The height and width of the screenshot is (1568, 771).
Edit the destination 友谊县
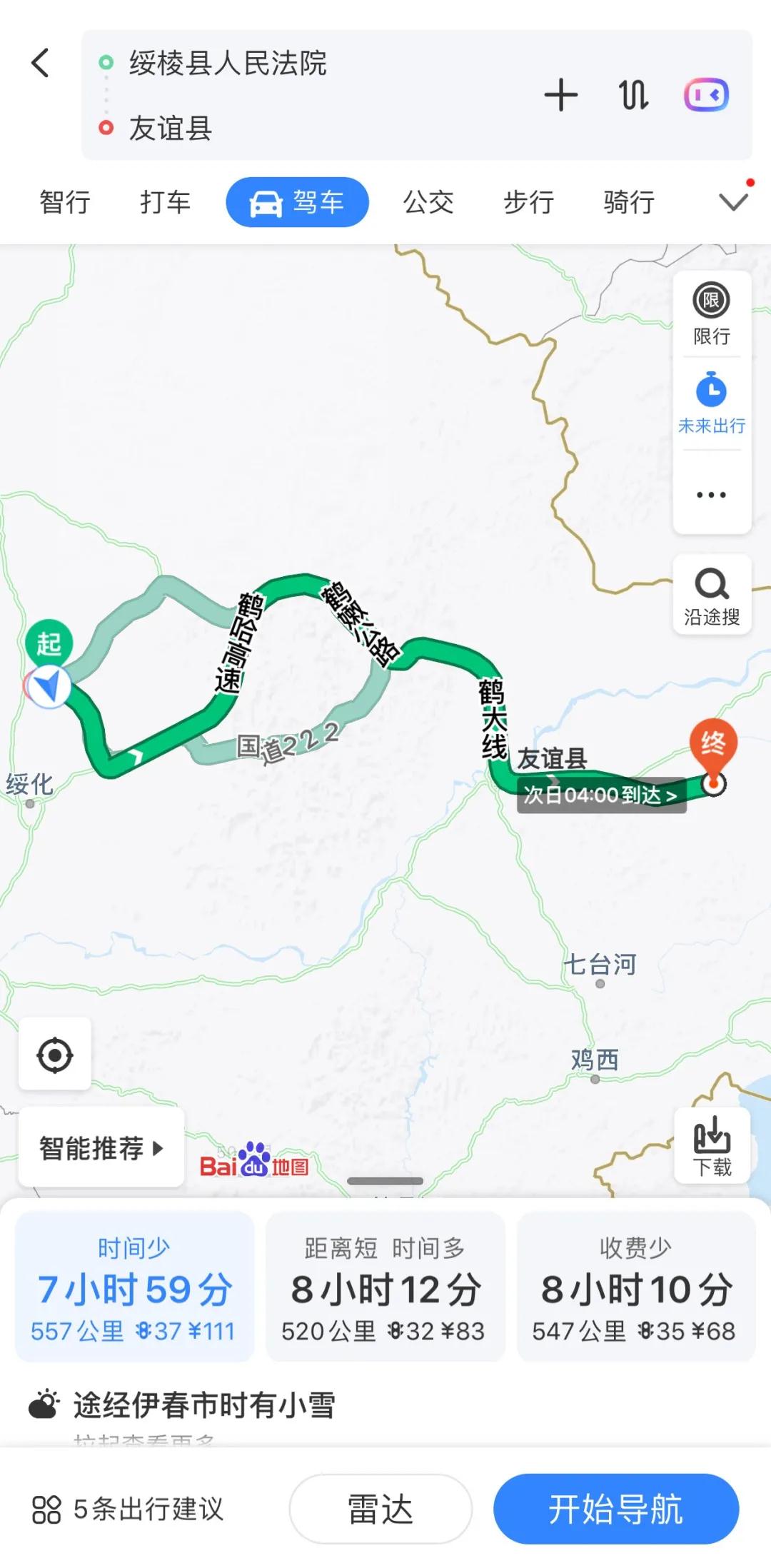click(171, 129)
